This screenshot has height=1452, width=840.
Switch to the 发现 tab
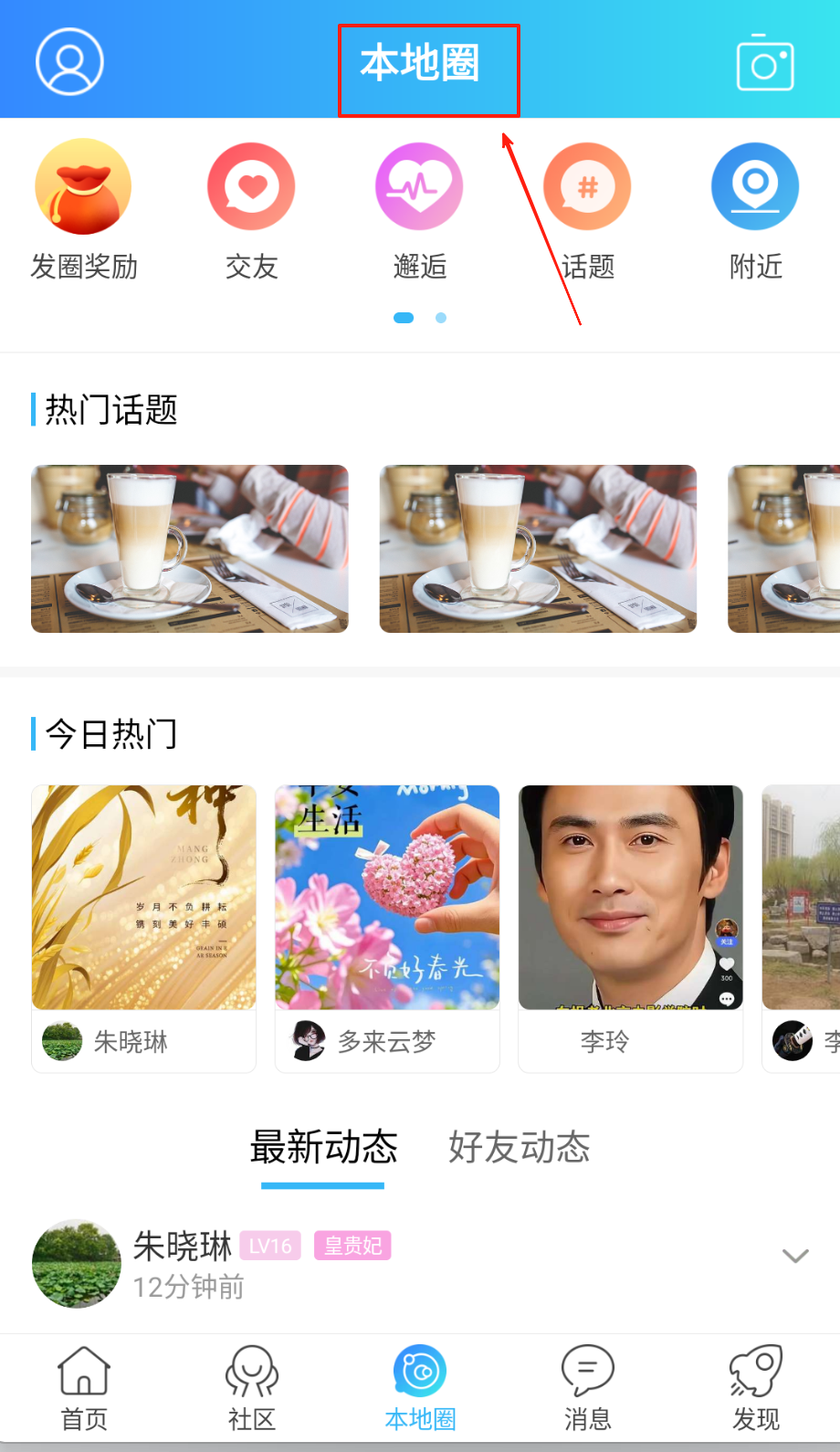click(x=756, y=1388)
